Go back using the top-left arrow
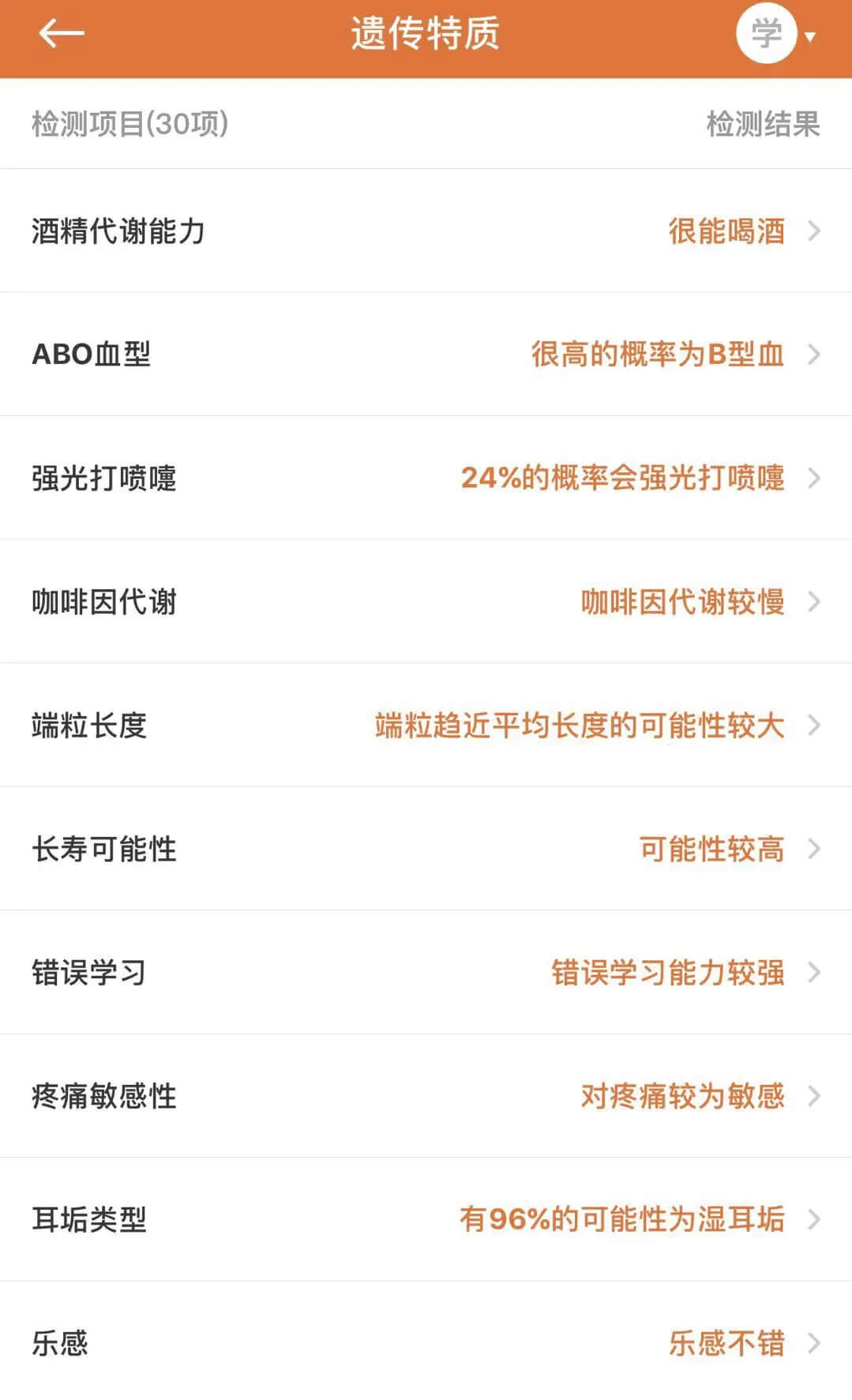The width and height of the screenshot is (852, 1400). point(61,34)
